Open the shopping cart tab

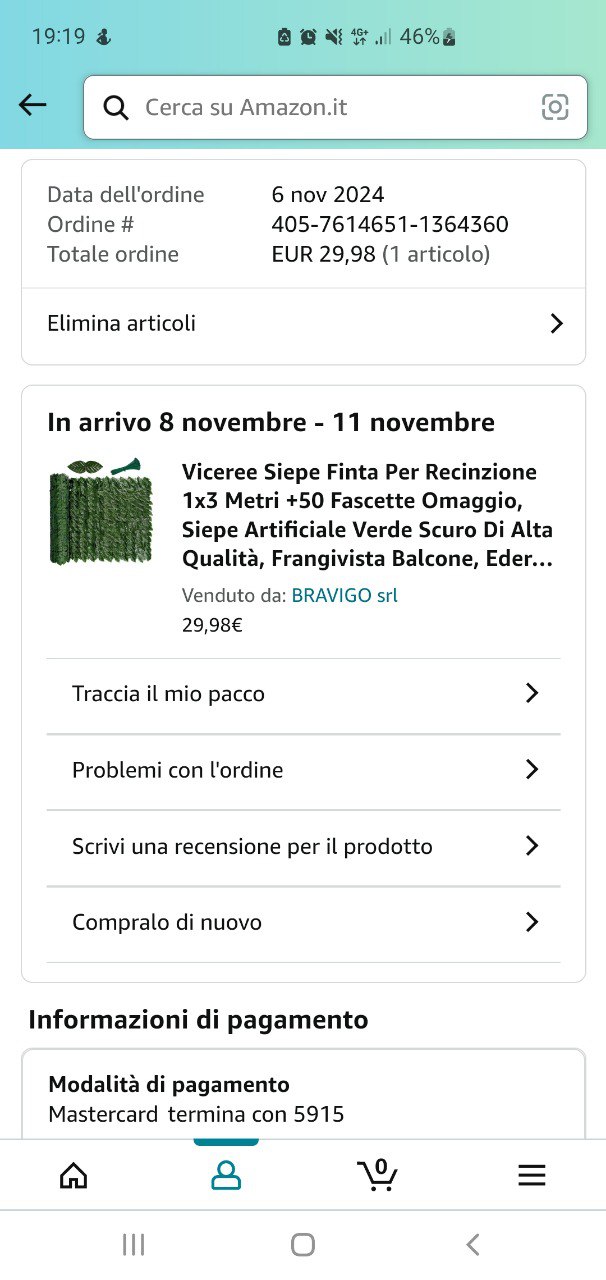point(378,1175)
